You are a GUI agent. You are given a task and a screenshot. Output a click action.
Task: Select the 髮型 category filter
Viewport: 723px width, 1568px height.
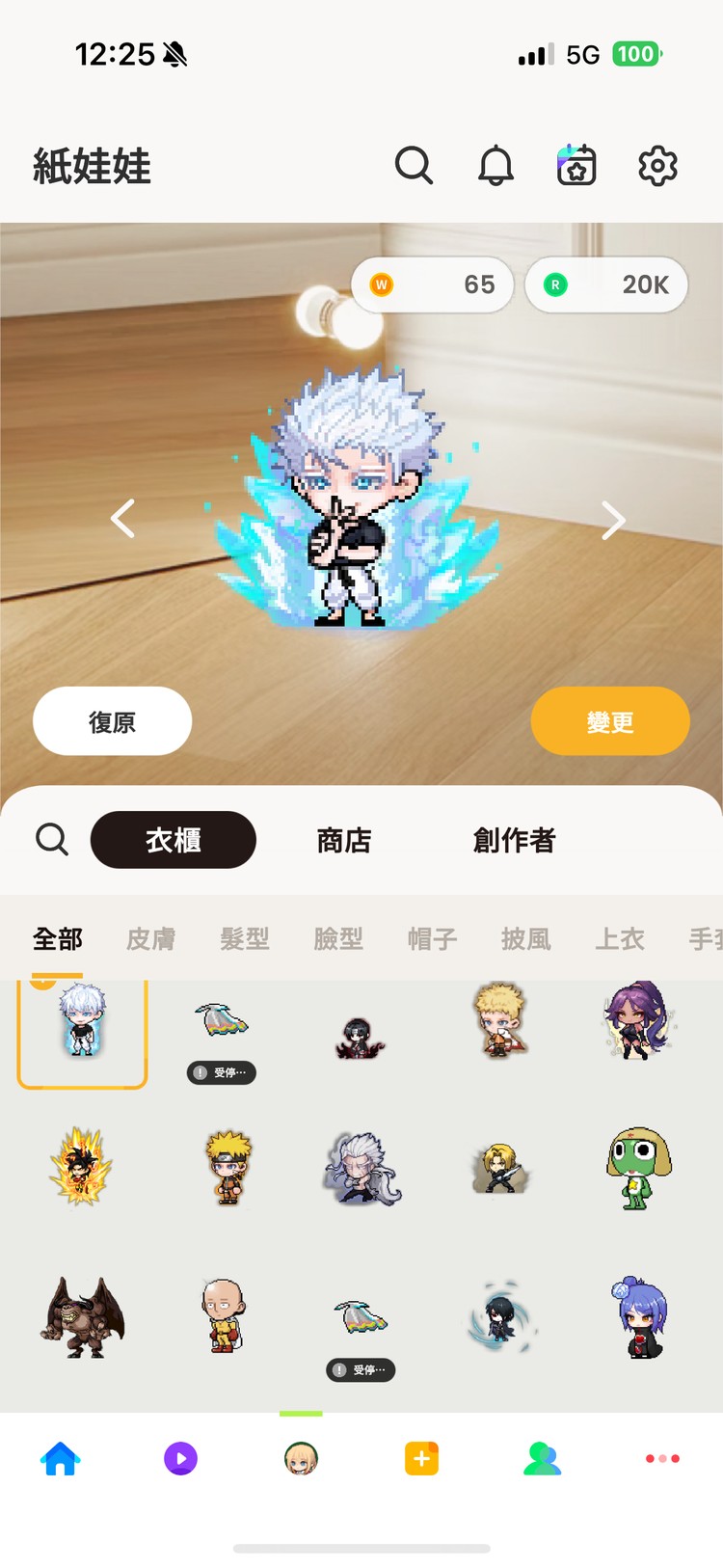click(244, 939)
